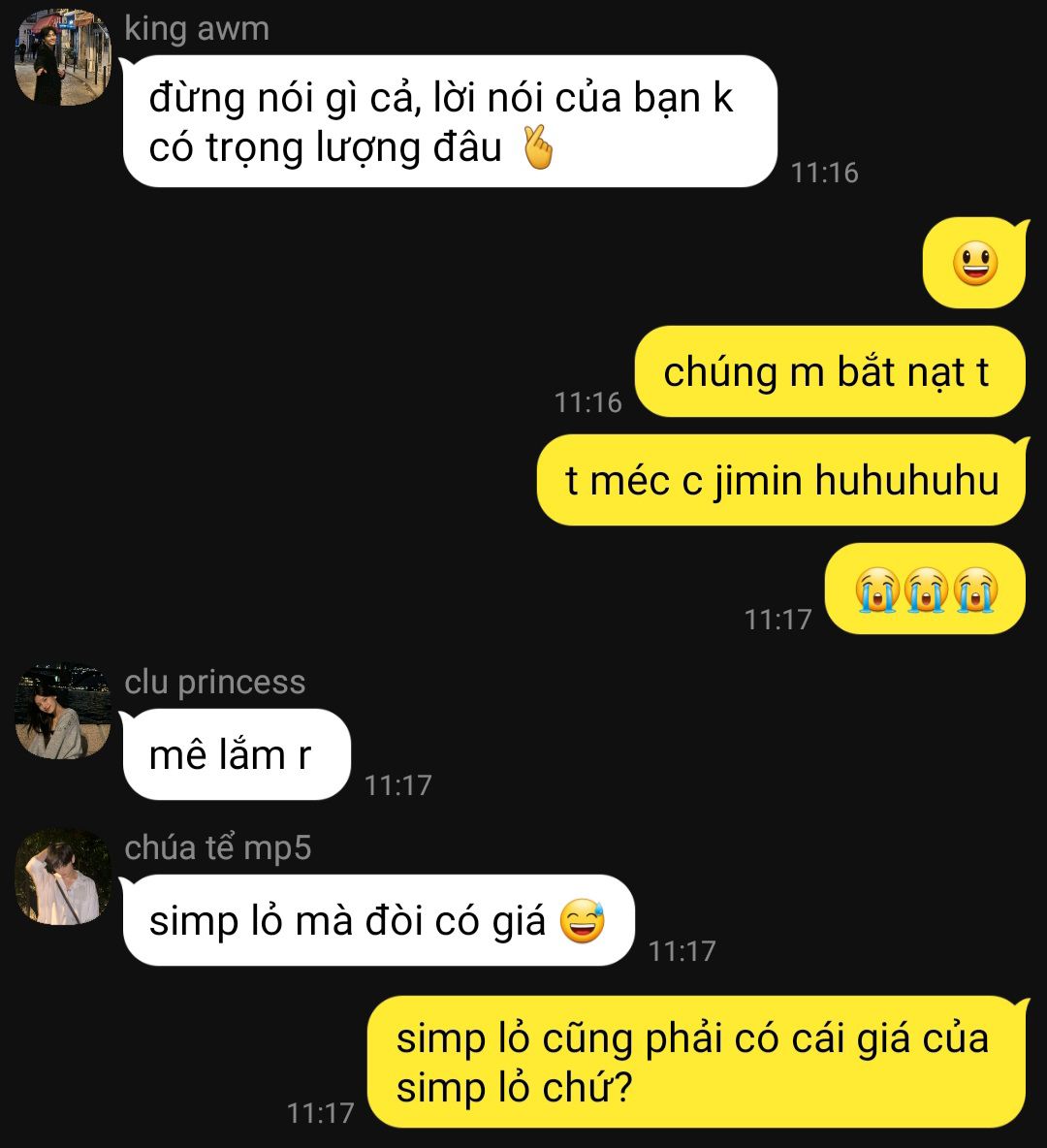Viewport: 1047px width, 1148px height.
Task: Open king awm's profile picture
Action: (63, 57)
